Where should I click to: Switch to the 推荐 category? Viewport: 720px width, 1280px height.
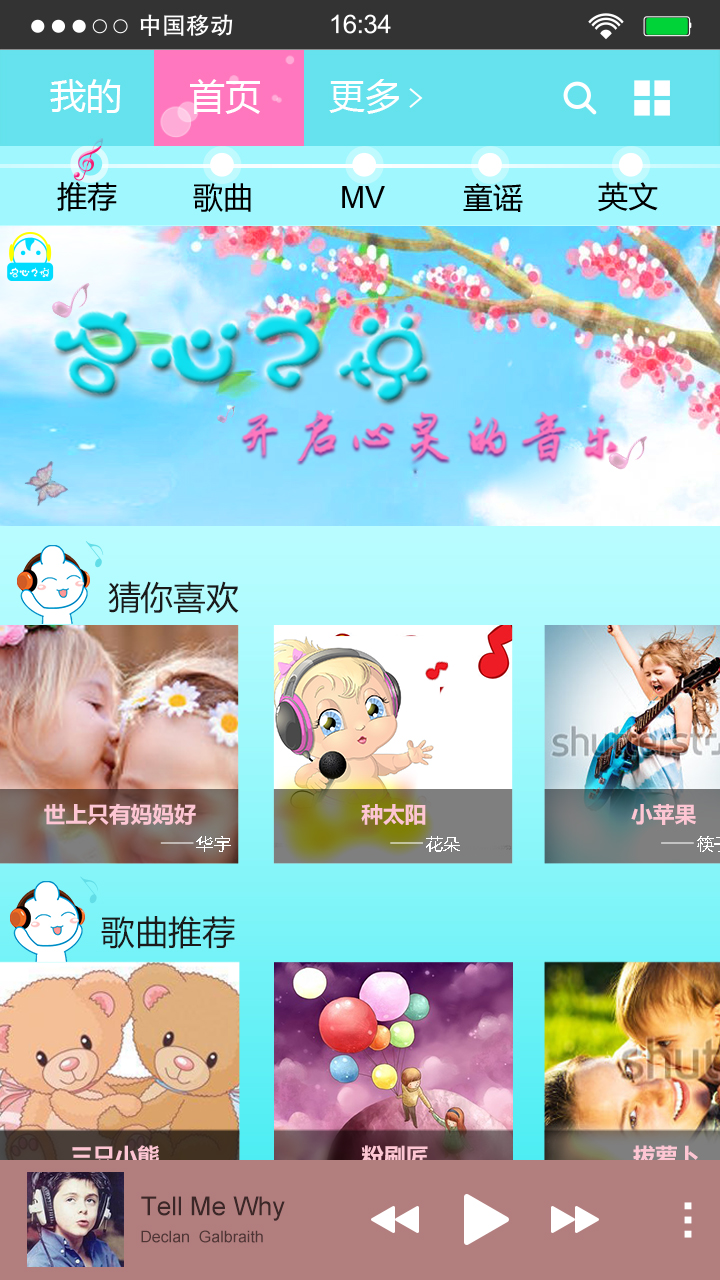tap(87, 197)
